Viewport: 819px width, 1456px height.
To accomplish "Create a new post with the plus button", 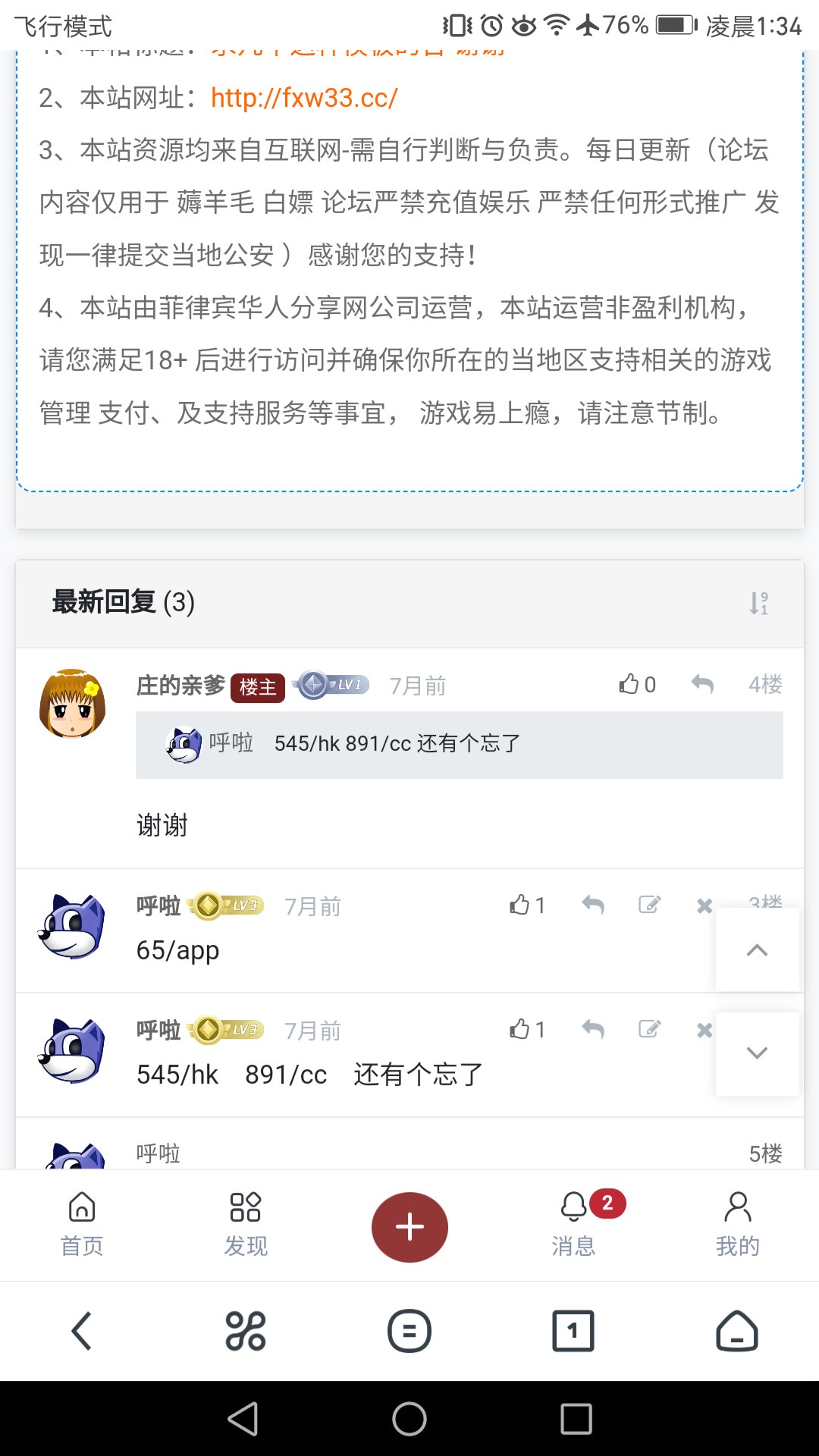I will click(x=409, y=1227).
